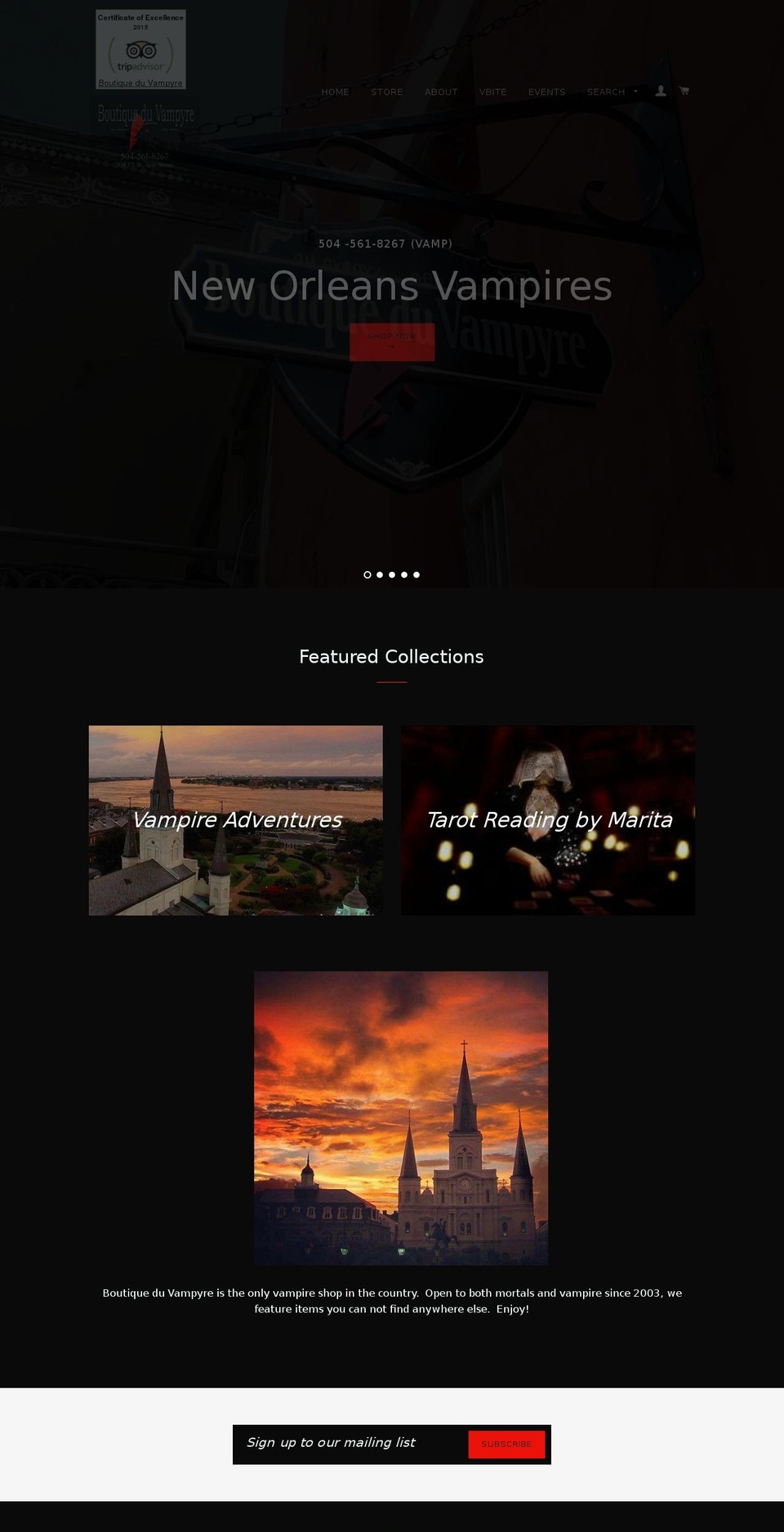Open the EVENTS page from the navbar
The width and height of the screenshot is (784, 1532).
tap(546, 92)
